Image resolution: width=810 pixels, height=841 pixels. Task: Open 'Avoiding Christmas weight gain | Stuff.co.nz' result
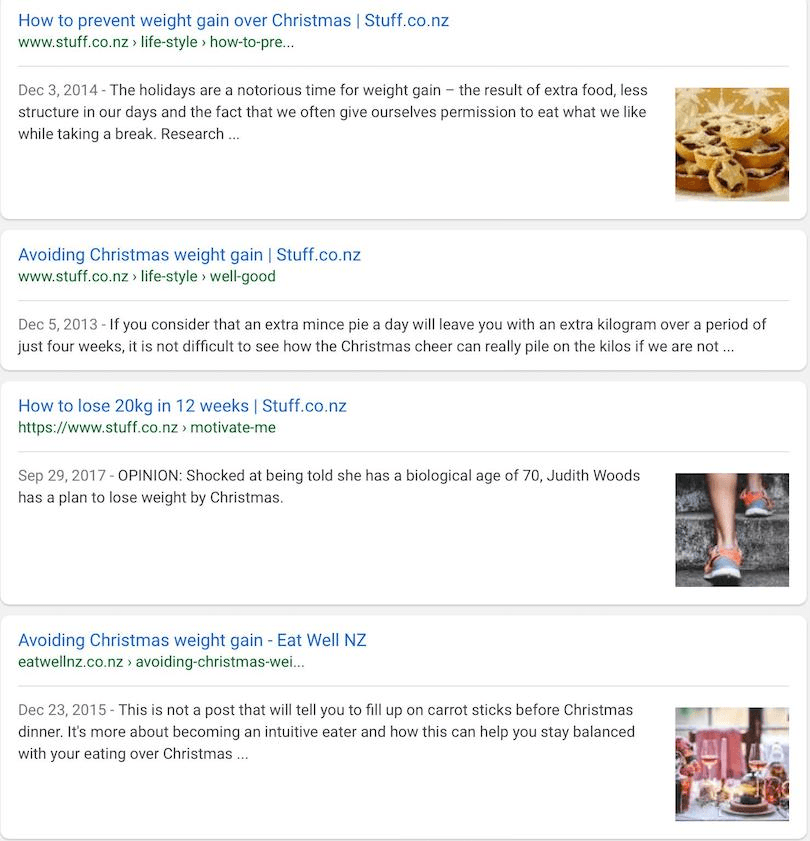coord(189,255)
